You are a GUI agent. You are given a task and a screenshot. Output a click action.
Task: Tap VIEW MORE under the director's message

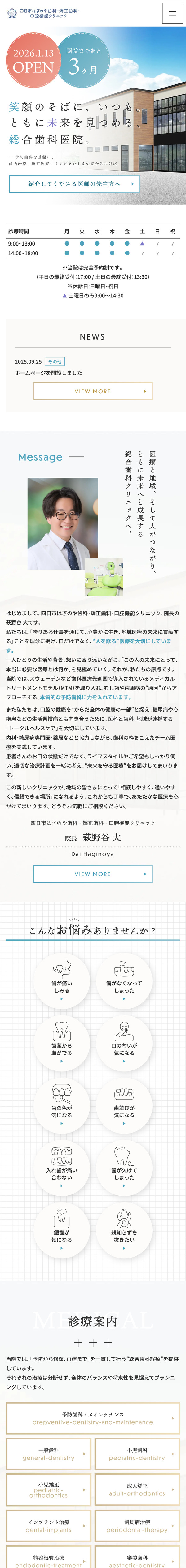(93, 874)
